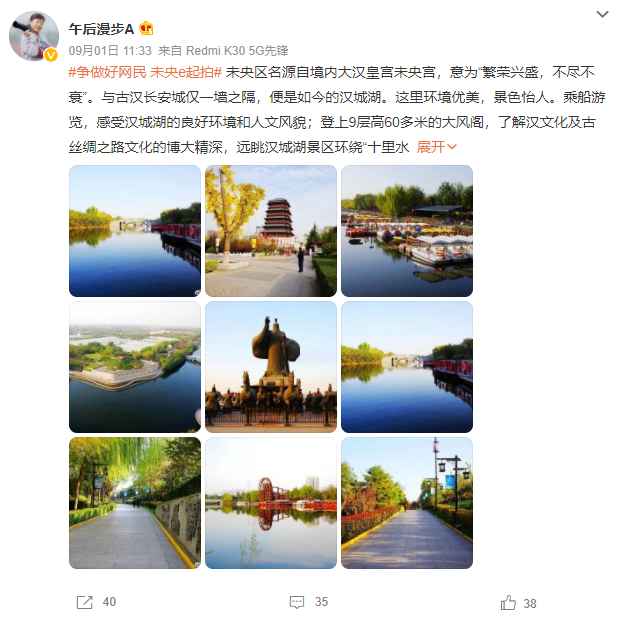The height and width of the screenshot is (618, 622).
Task: Open the red waterwheel photo
Action: [x=271, y=503]
